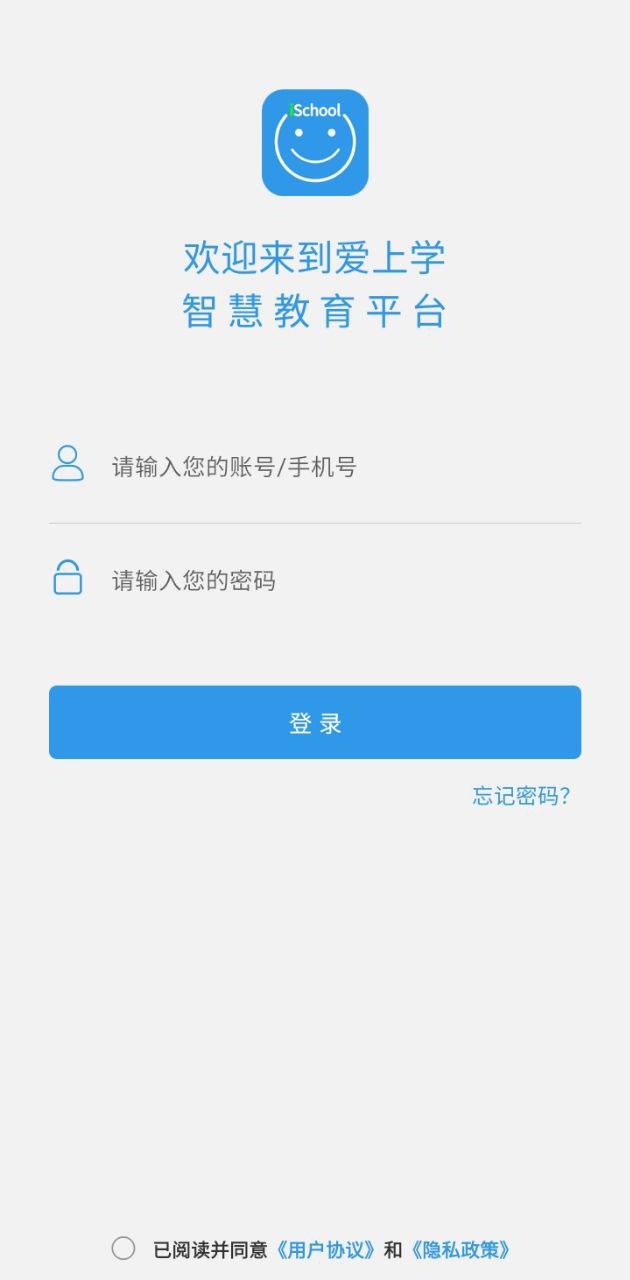Open the 《用户协议》 user agreement link
This screenshot has width=630, height=1280.
pos(326,1250)
